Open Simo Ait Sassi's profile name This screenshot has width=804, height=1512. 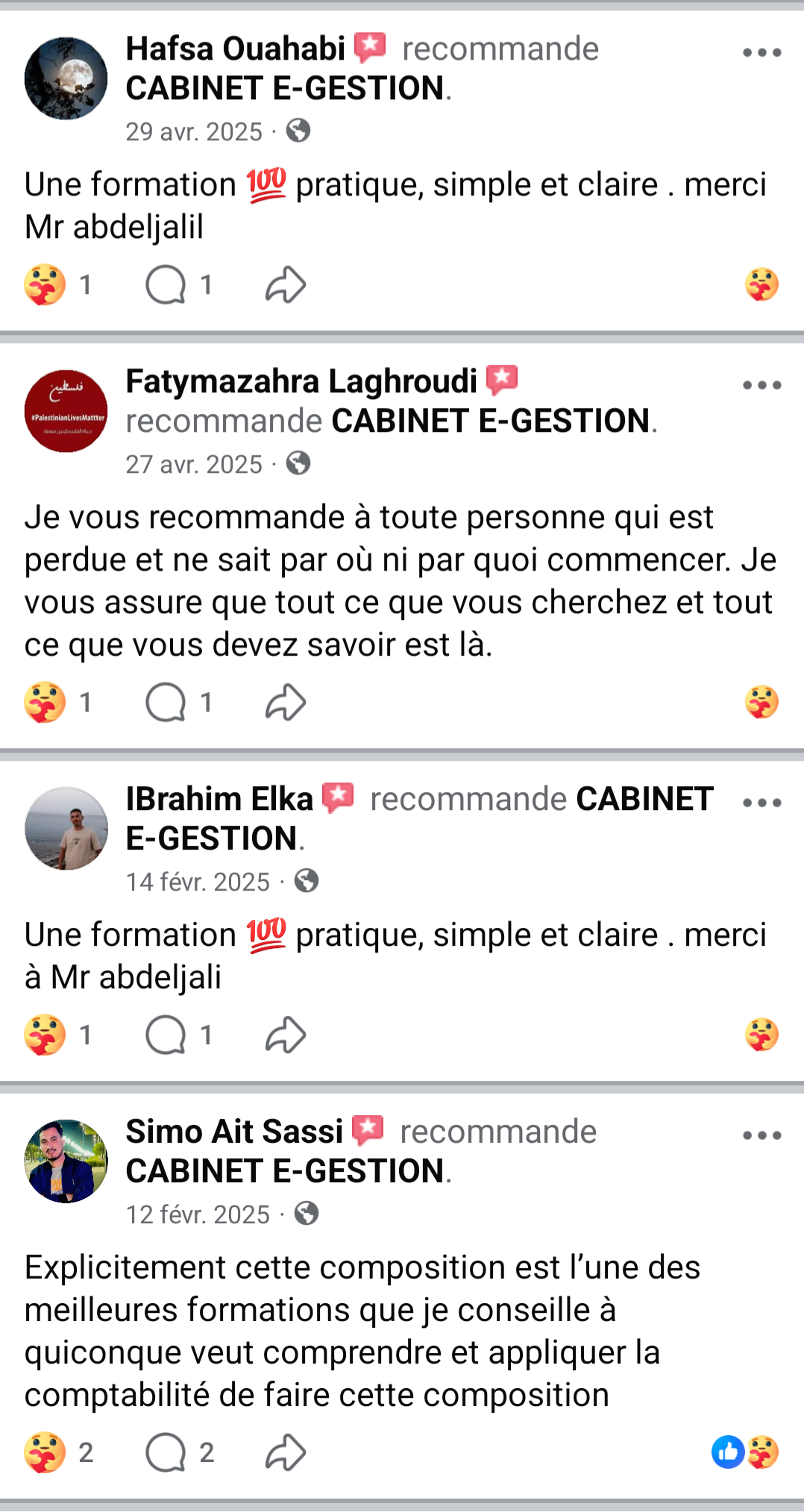coord(234,1132)
